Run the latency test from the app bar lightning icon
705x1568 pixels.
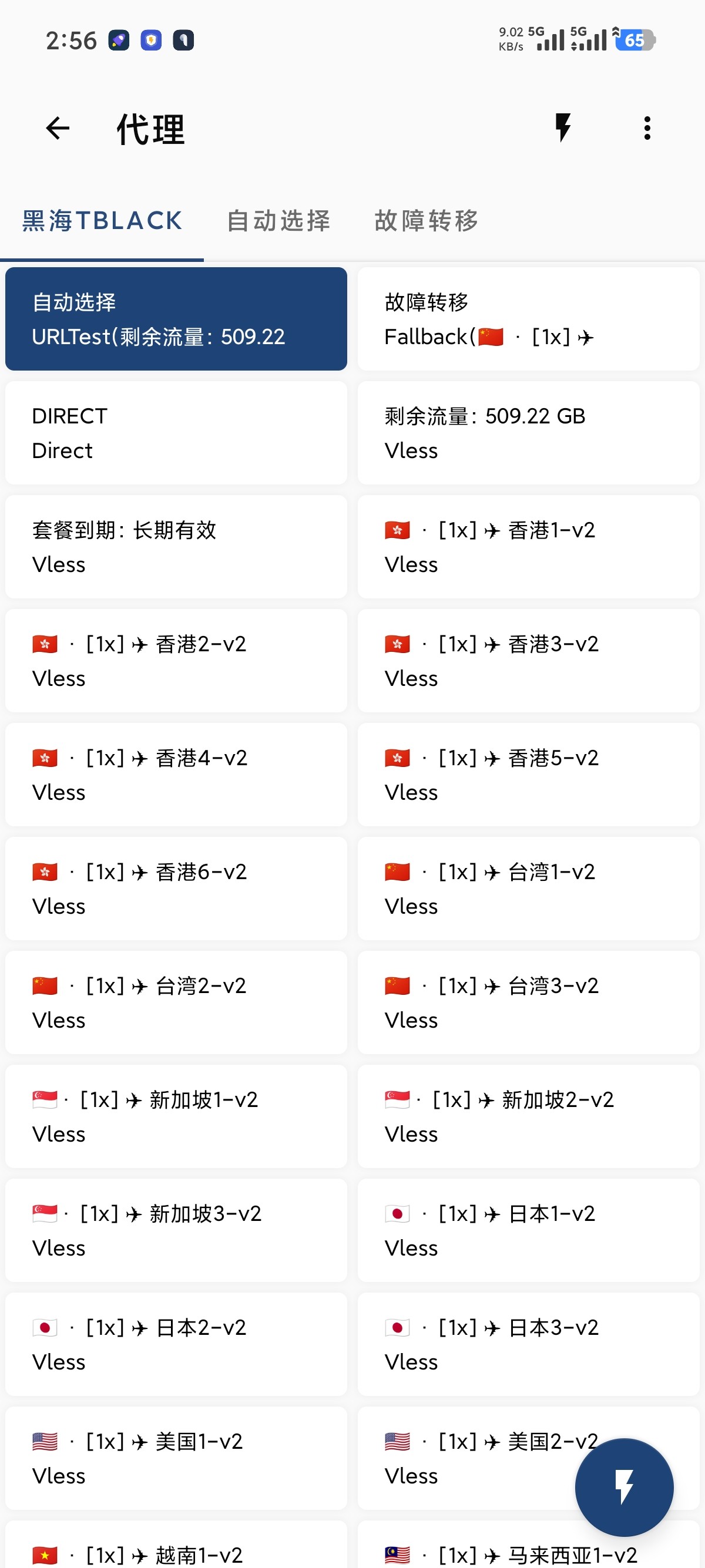[x=563, y=128]
